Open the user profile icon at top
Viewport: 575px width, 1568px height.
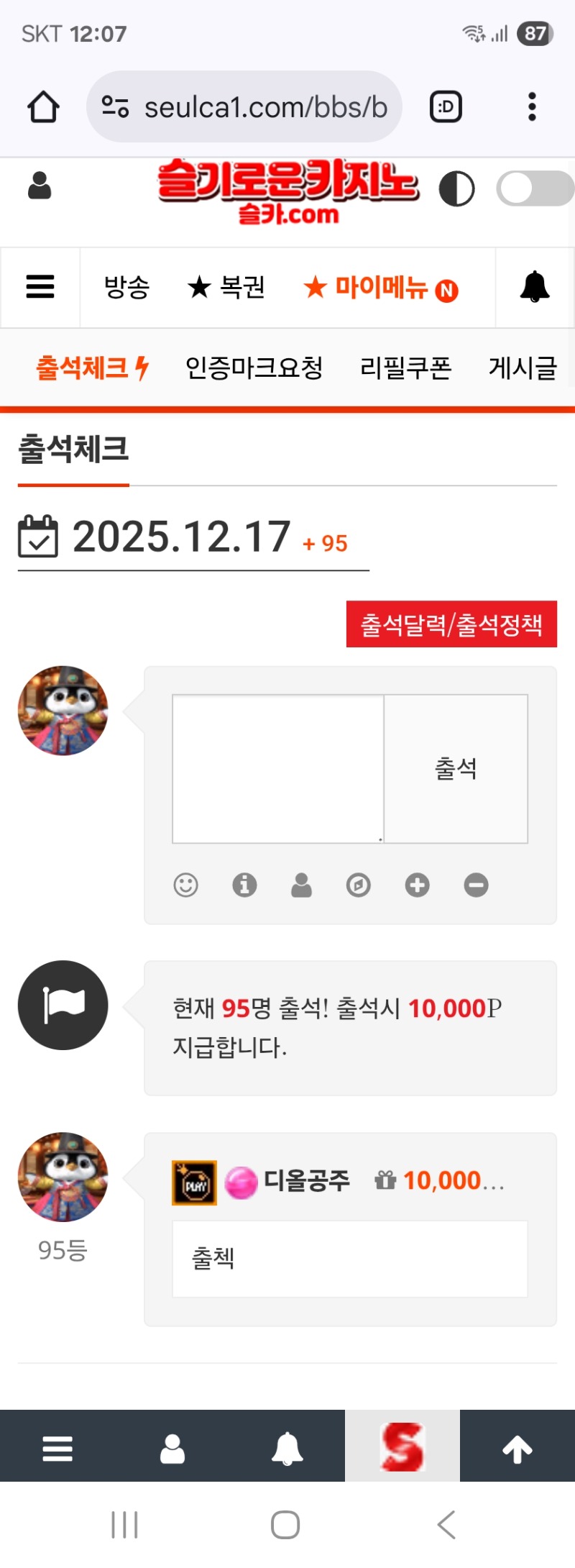pos(40,186)
